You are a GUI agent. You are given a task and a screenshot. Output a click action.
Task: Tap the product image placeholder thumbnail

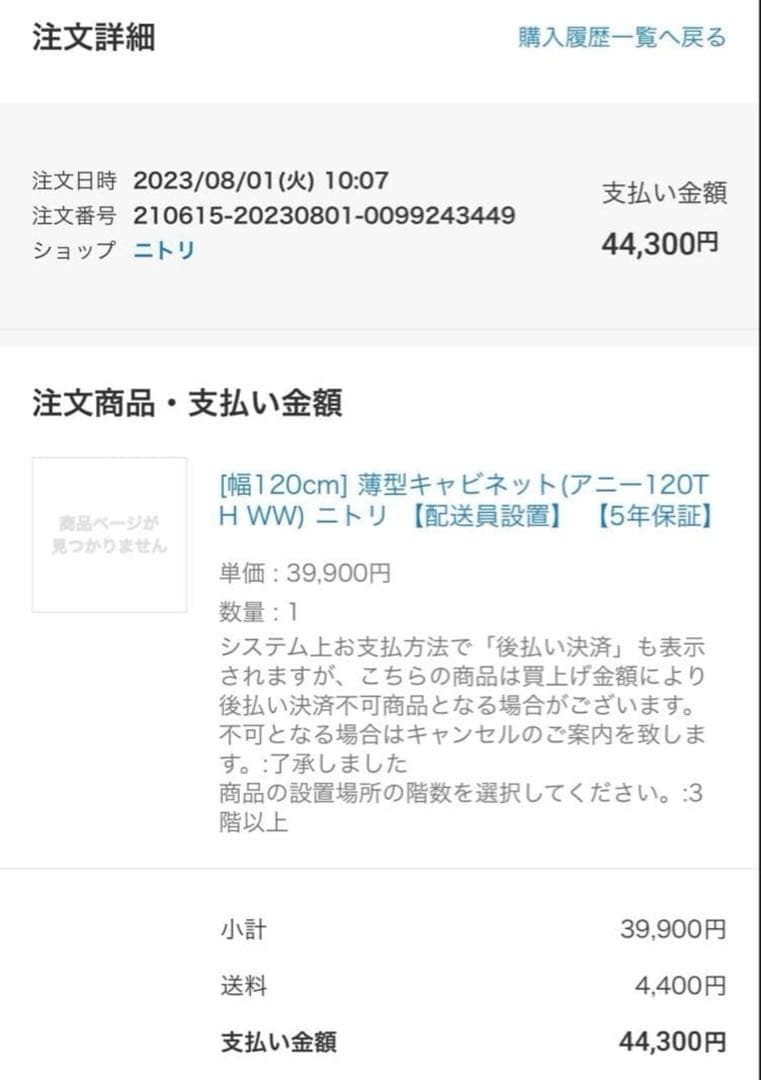[110, 535]
